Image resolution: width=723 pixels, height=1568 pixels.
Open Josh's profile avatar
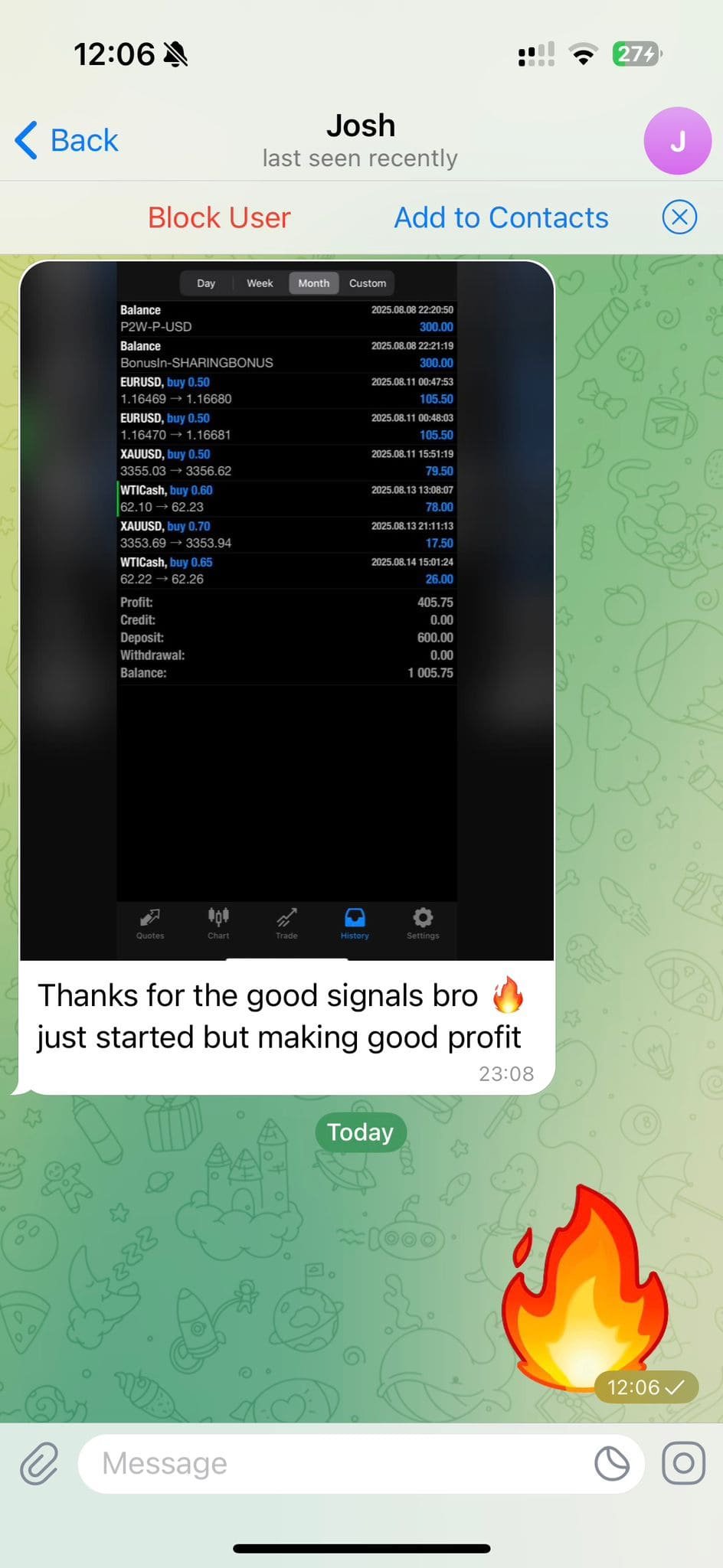[677, 141]
